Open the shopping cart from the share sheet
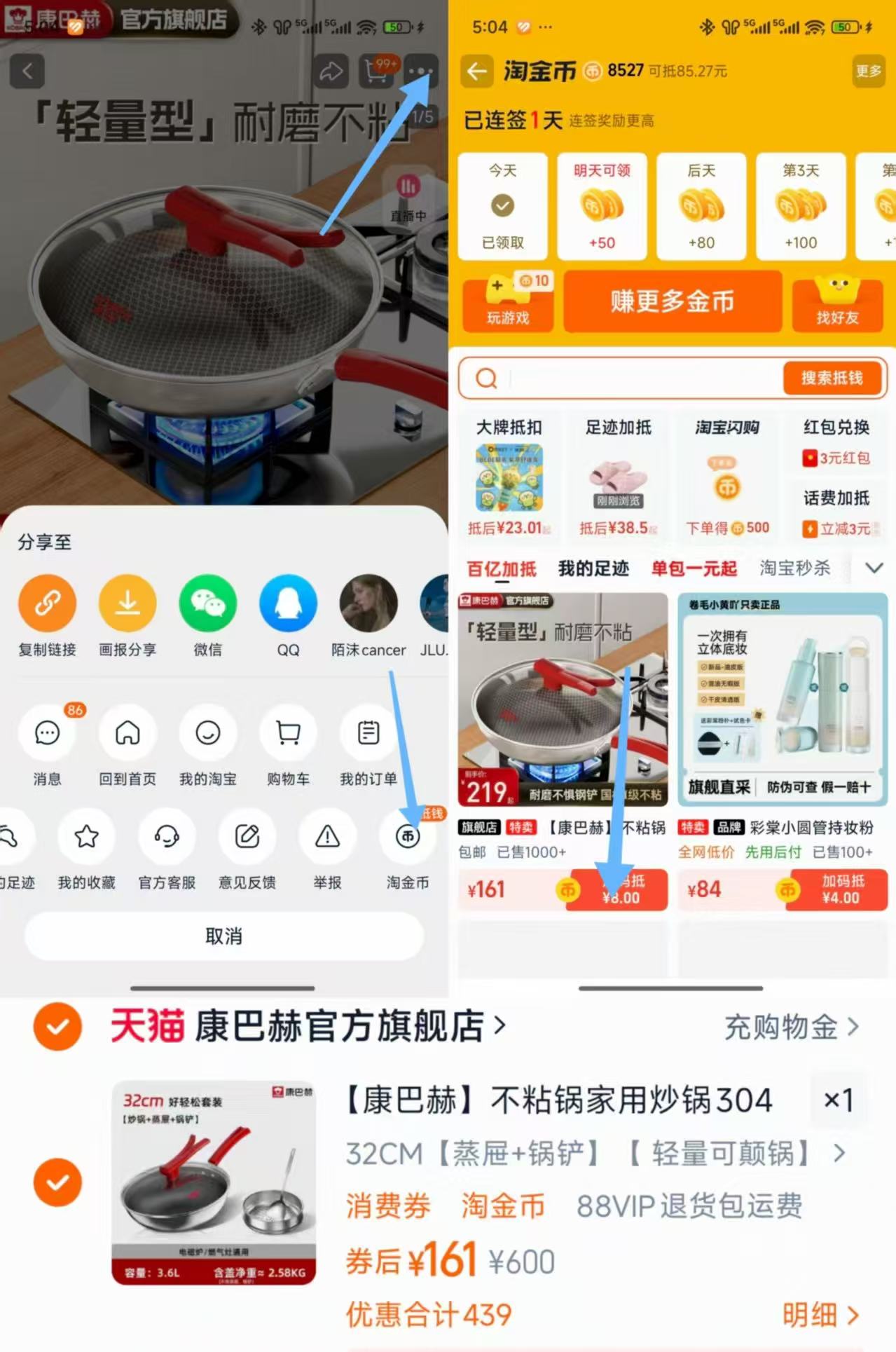Viewport: 896px width, 1352px height. [288, 733]
